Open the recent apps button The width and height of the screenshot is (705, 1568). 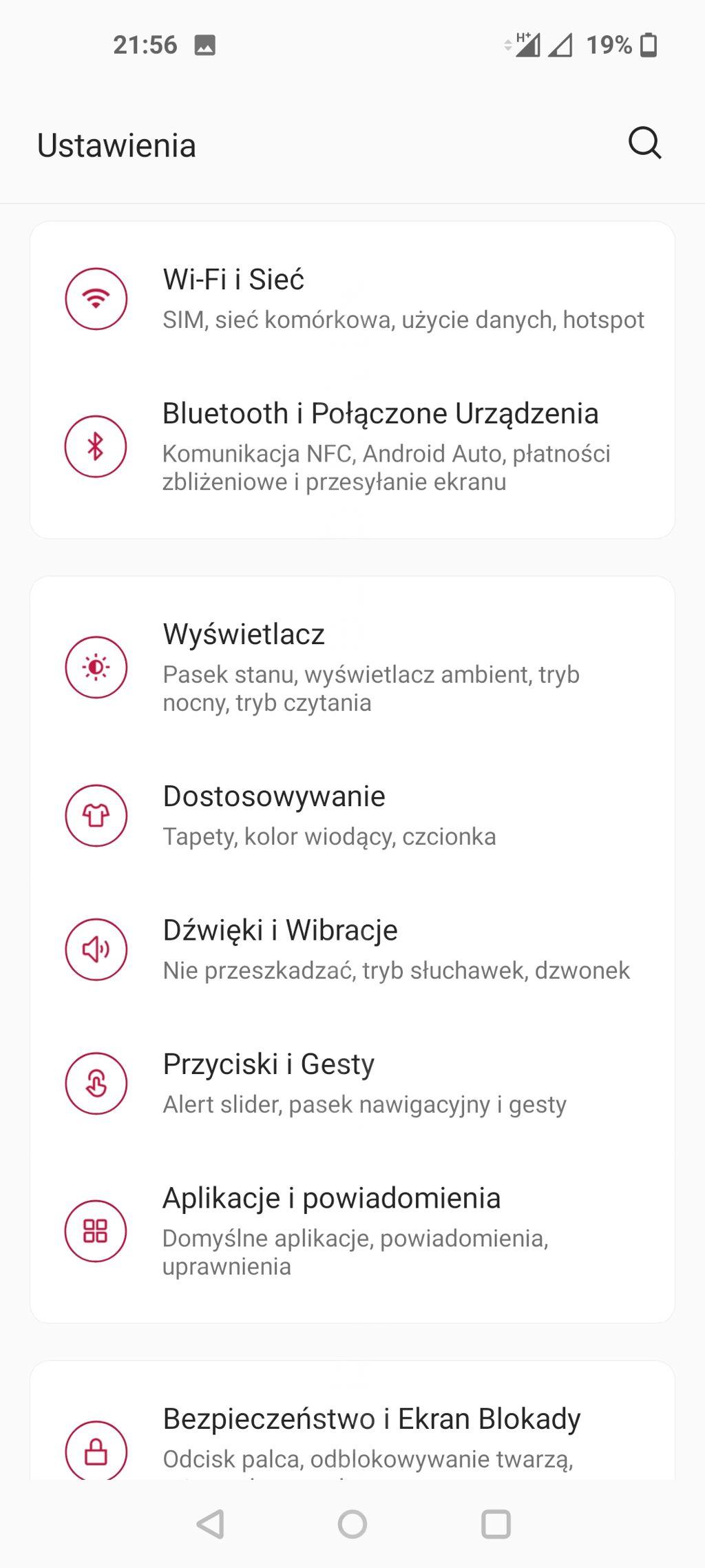[x=496, y=1524]
